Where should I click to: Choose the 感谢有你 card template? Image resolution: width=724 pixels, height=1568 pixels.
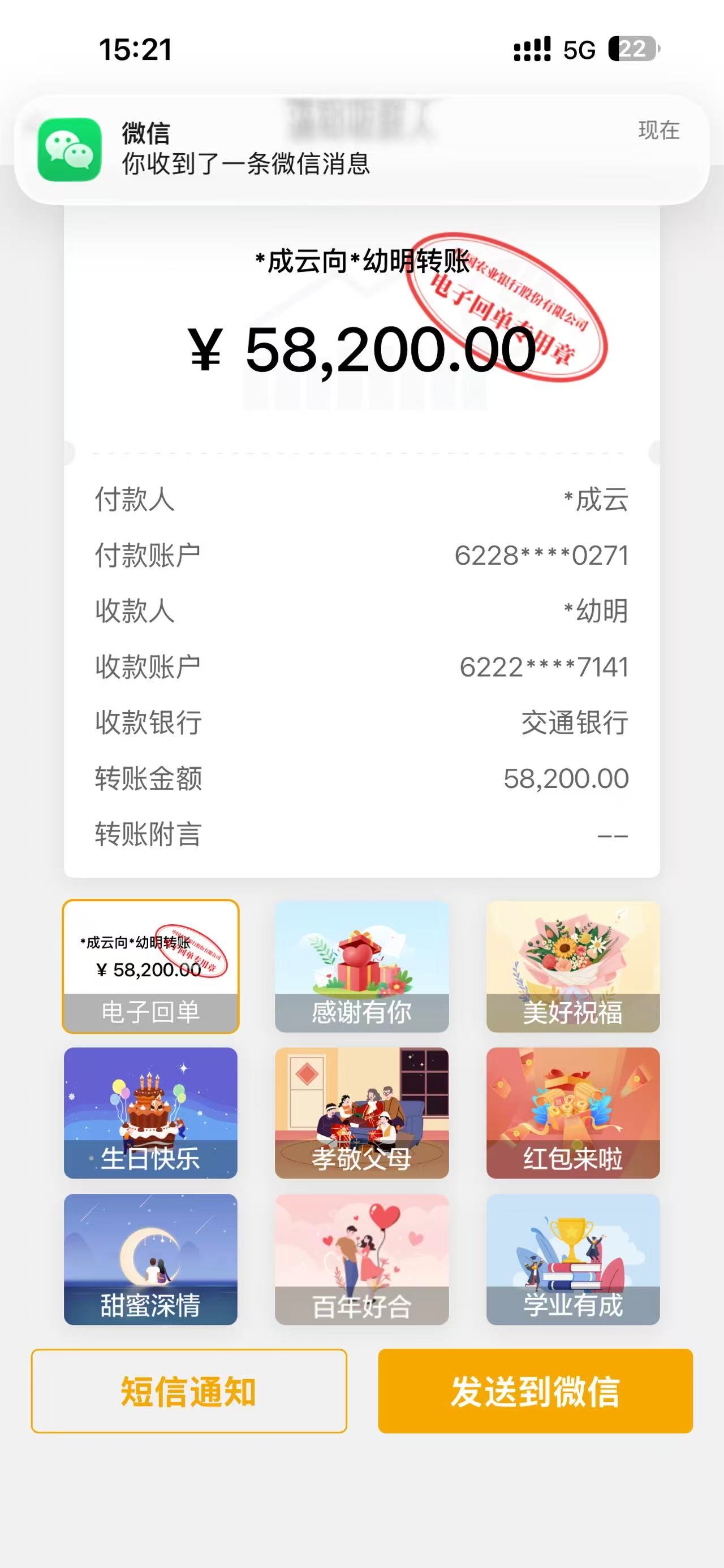click(x=361, y=966)
